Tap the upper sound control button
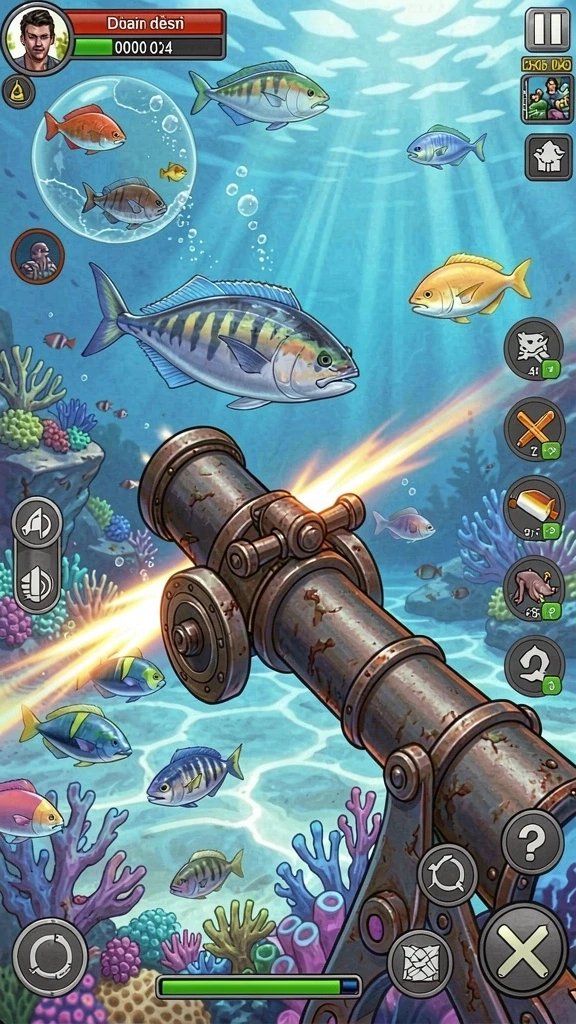 point(37,522)
